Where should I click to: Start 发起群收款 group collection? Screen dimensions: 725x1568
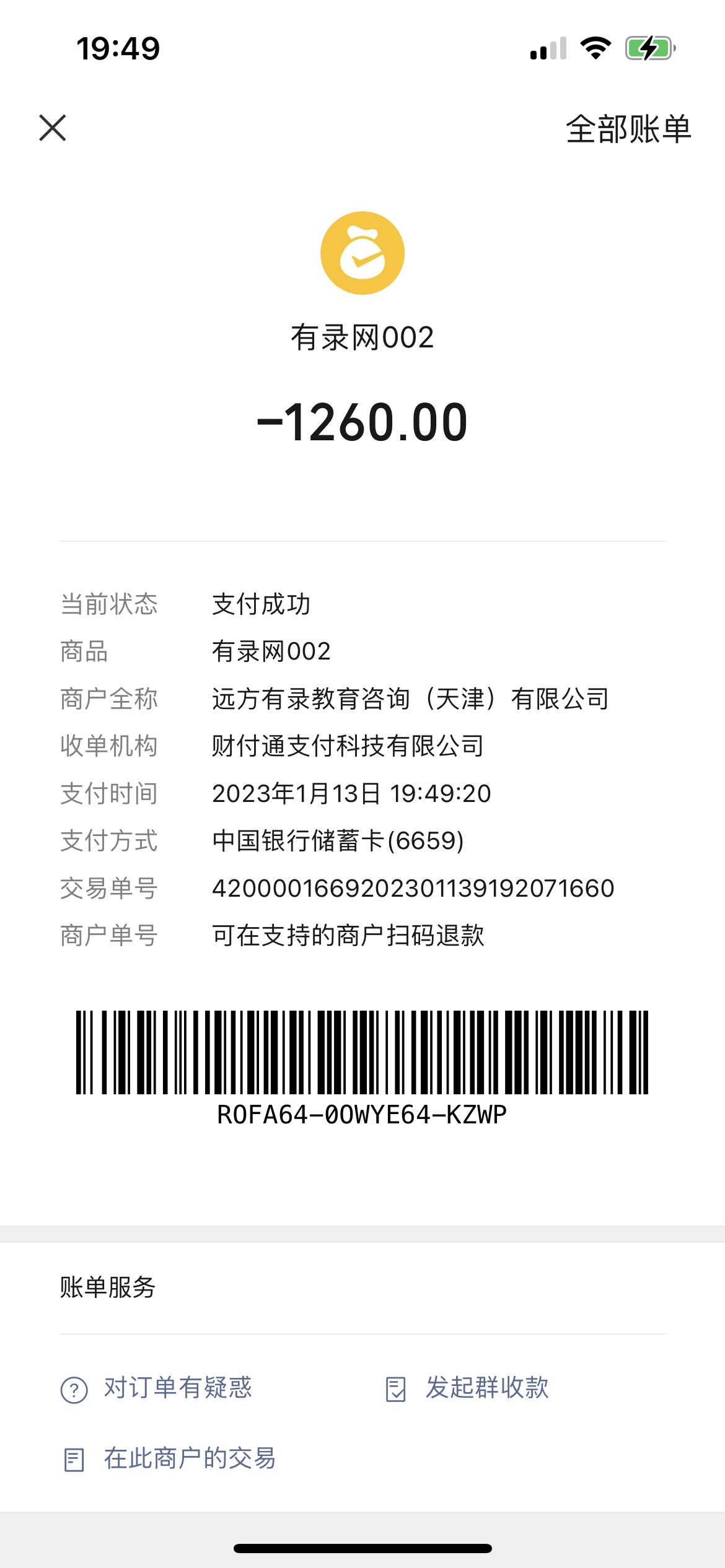468,1388
